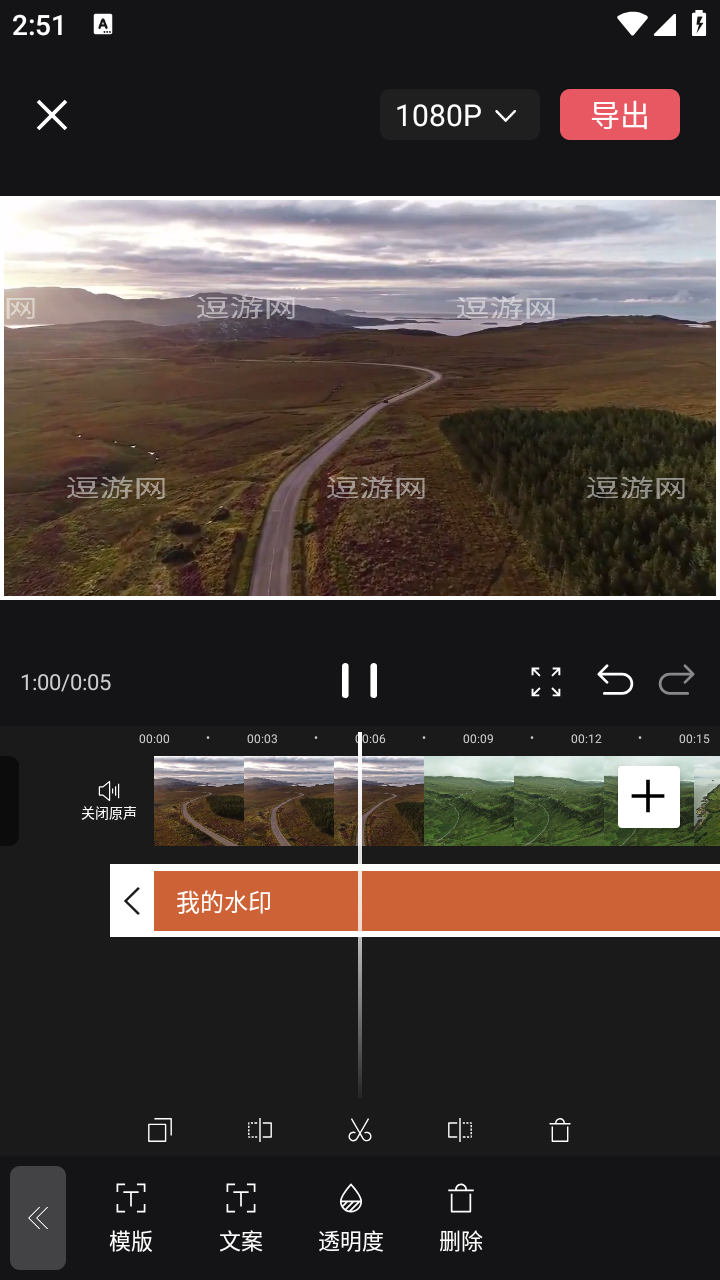Mute original sound with 关闭原声
The width and height of the screenshot is (720, 1280).
[x=109, y=800]
